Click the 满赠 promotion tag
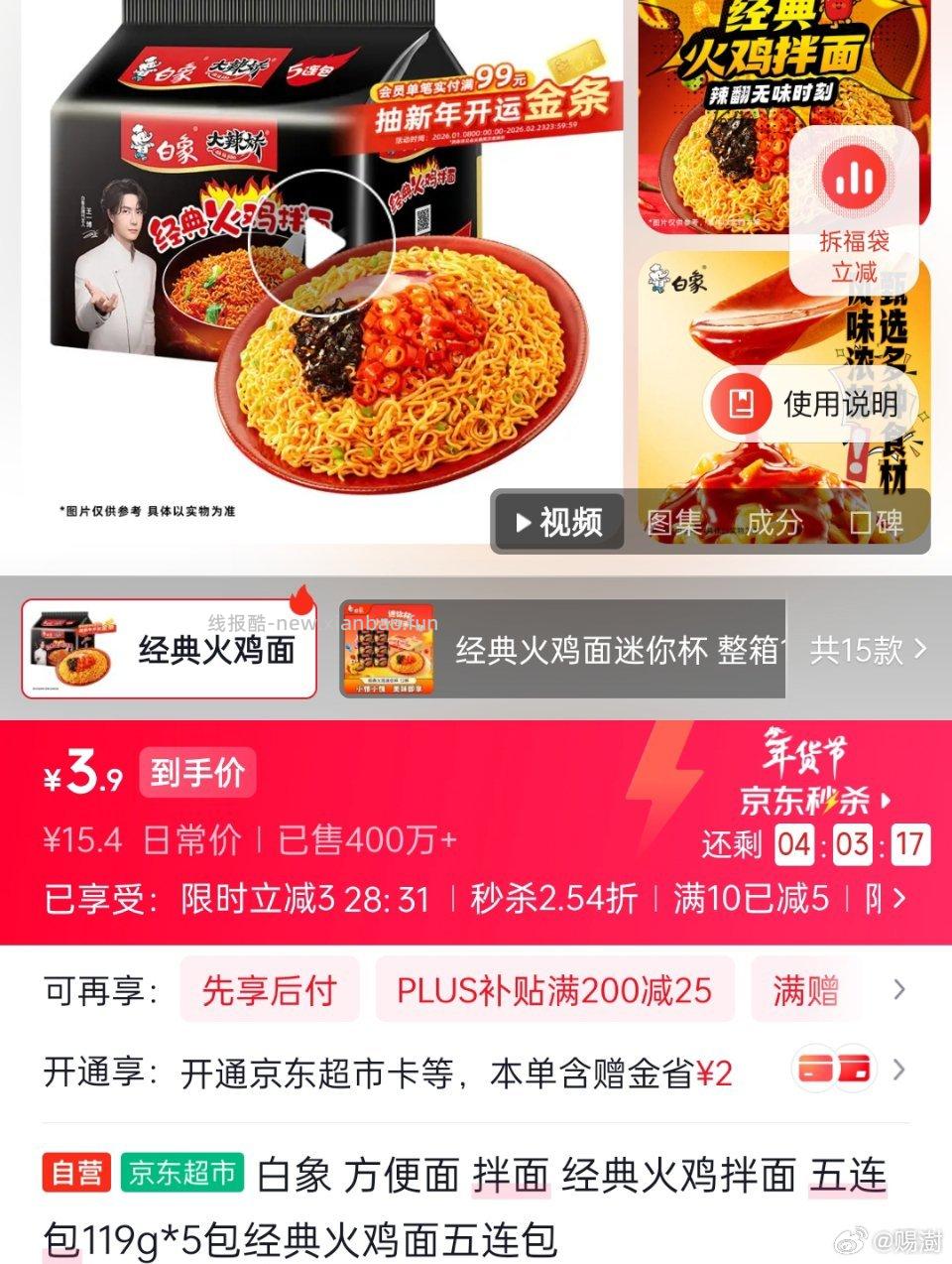This screenshot has height=1264, width=952. click(808, 989)
